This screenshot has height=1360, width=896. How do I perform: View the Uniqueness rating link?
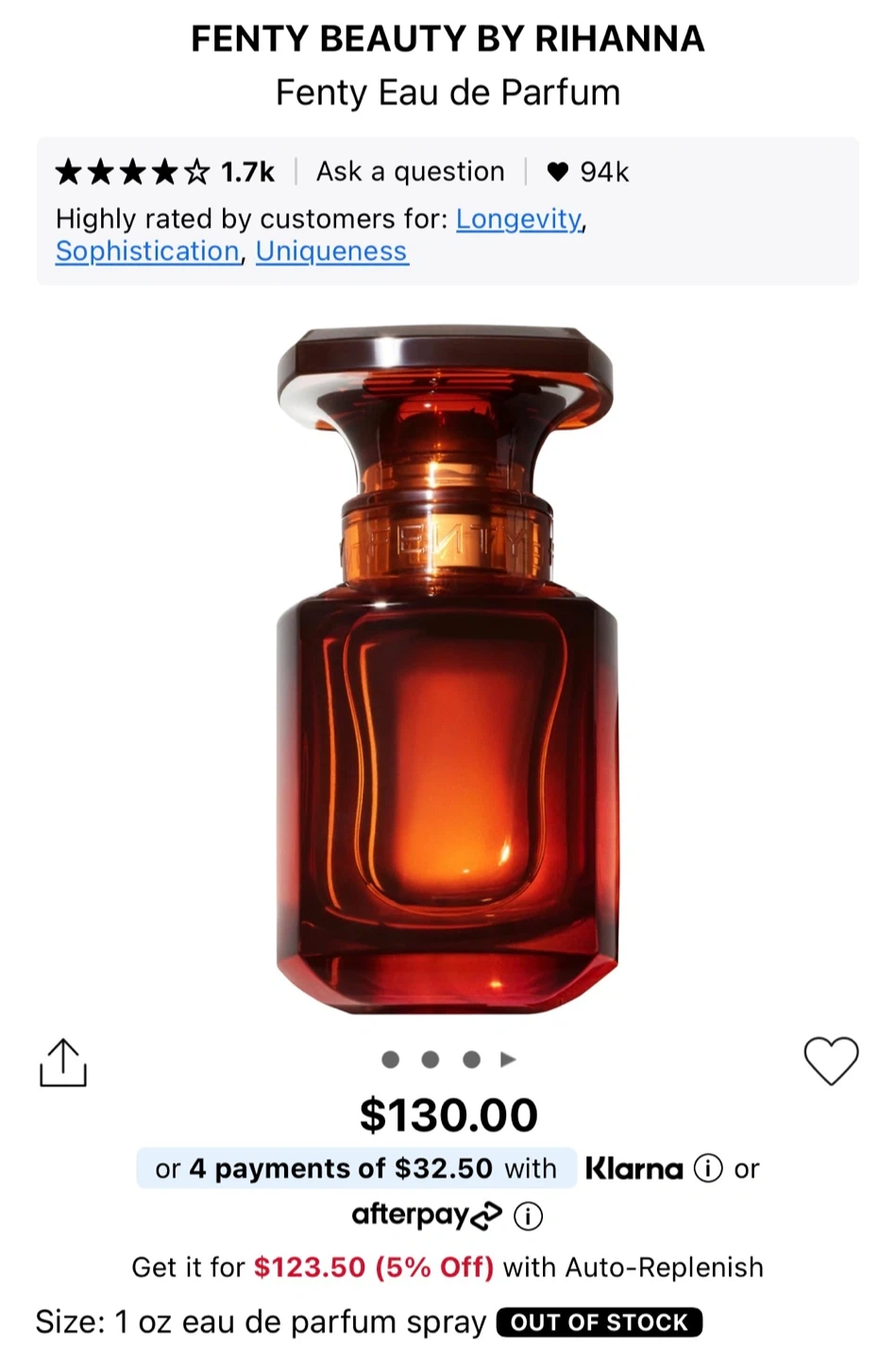pyautogui.click(x=331, y=251)
